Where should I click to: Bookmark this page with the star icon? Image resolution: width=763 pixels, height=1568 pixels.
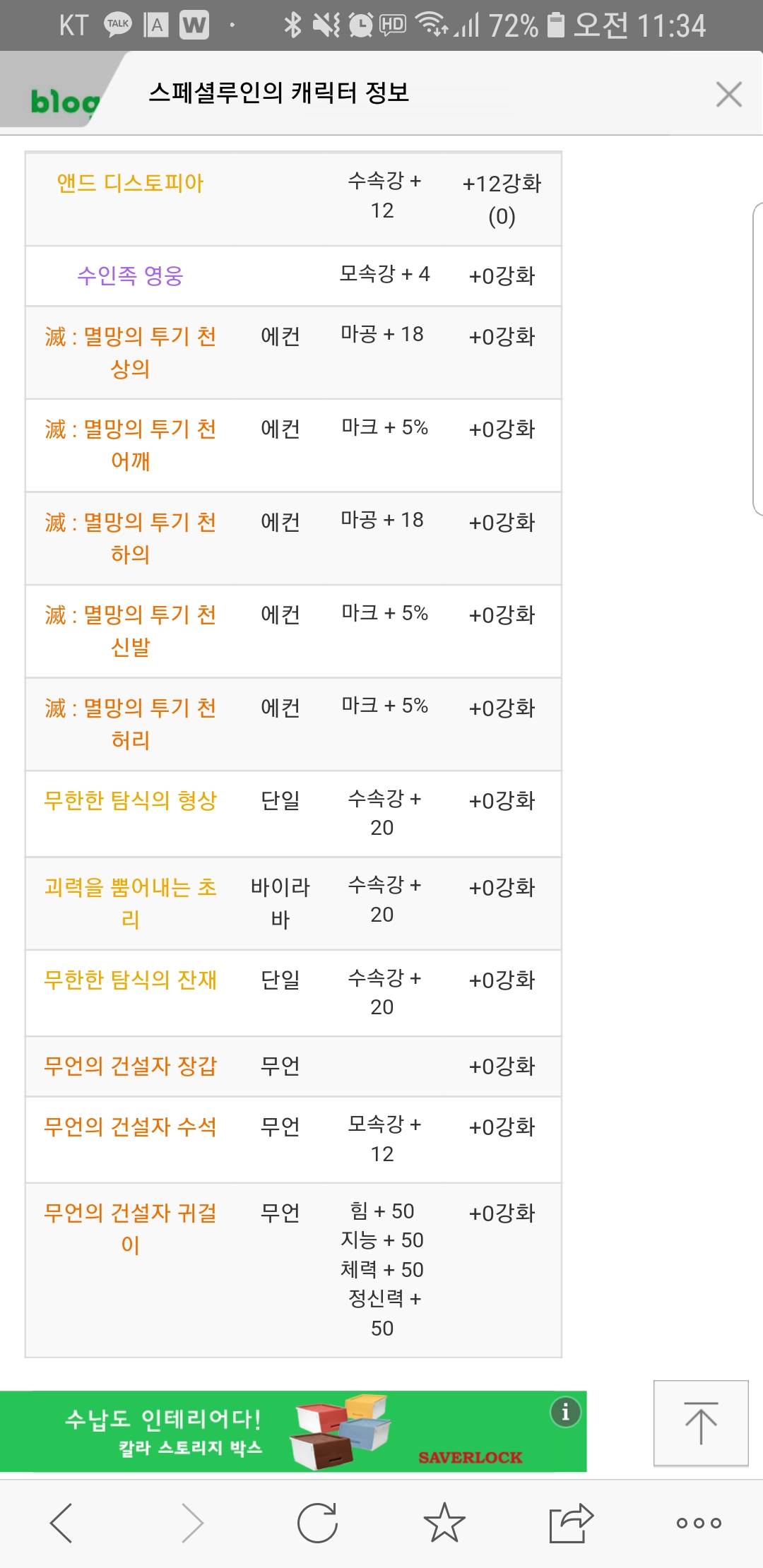click(x=444, y=1523)
